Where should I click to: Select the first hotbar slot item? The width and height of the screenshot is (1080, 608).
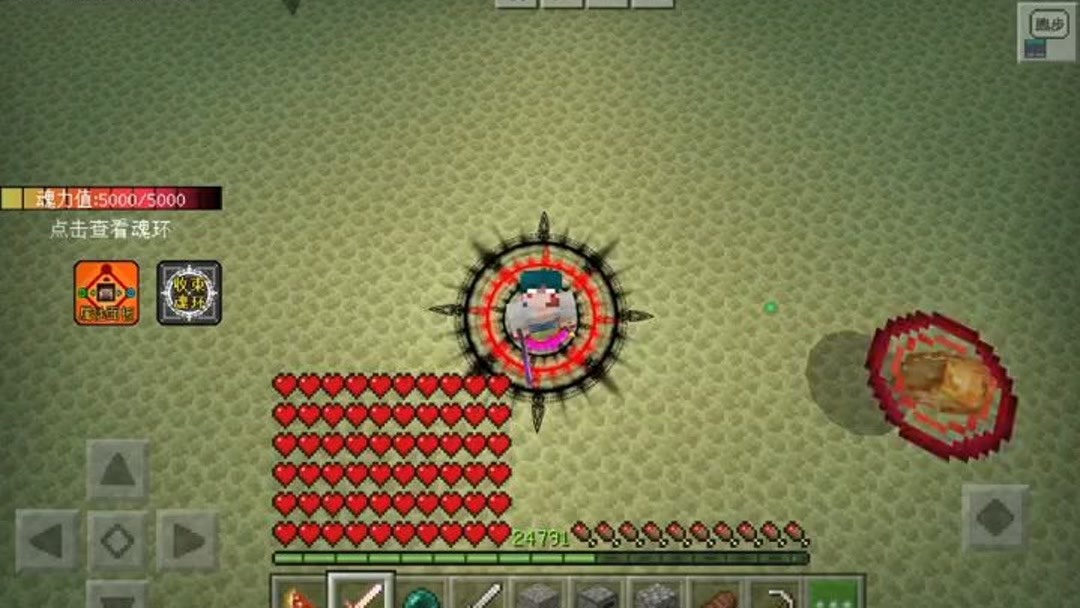tap(298, 597)
